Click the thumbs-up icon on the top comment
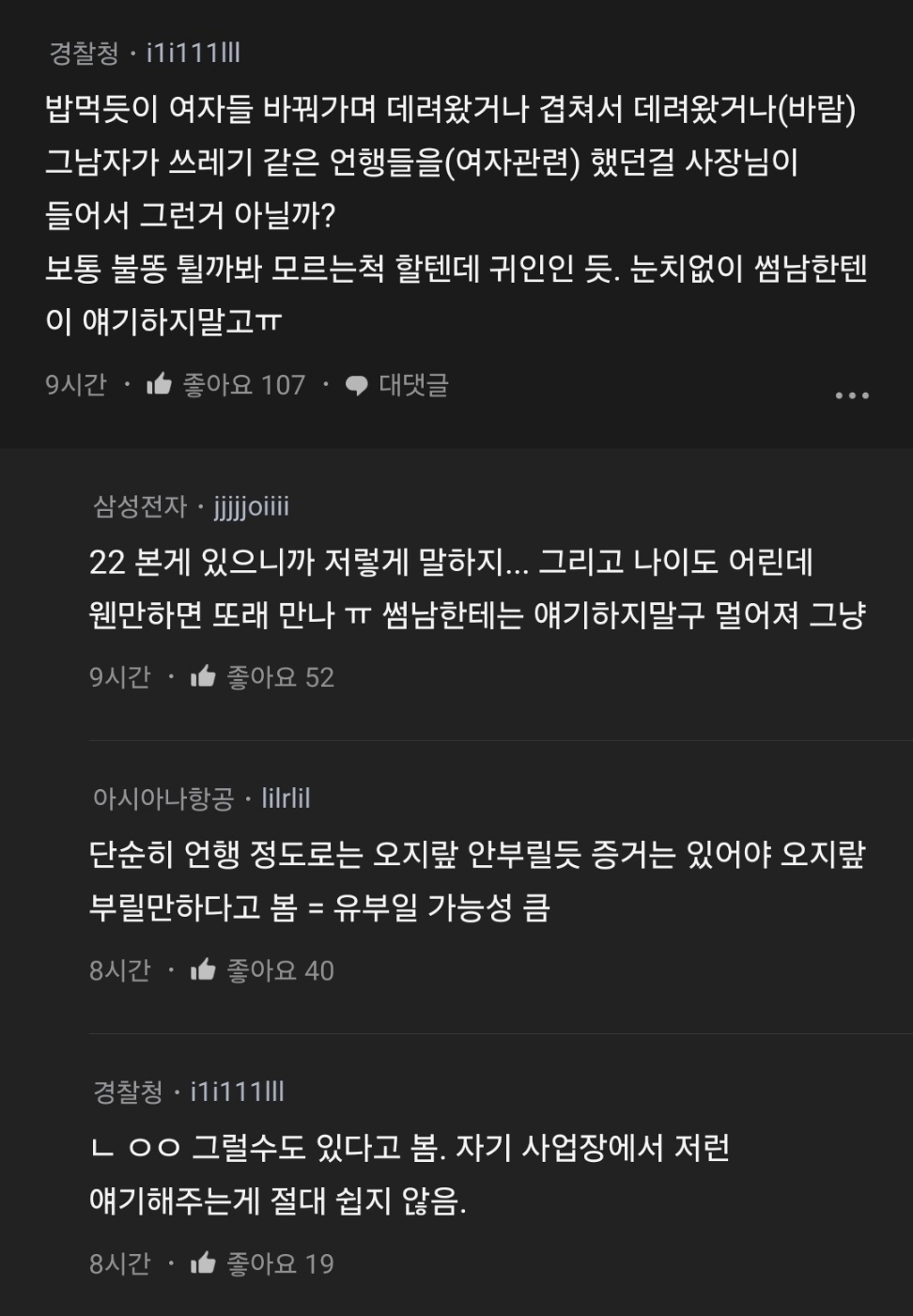Image resolution: width=913 pixels, height=1316 pixels. click(161, 383)
